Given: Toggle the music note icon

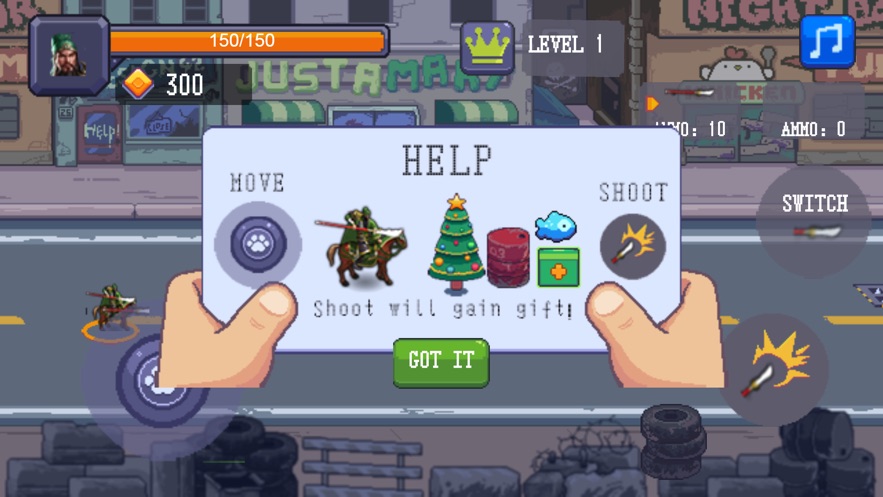Looking at the screenshot, I should (x=827, y=42).
